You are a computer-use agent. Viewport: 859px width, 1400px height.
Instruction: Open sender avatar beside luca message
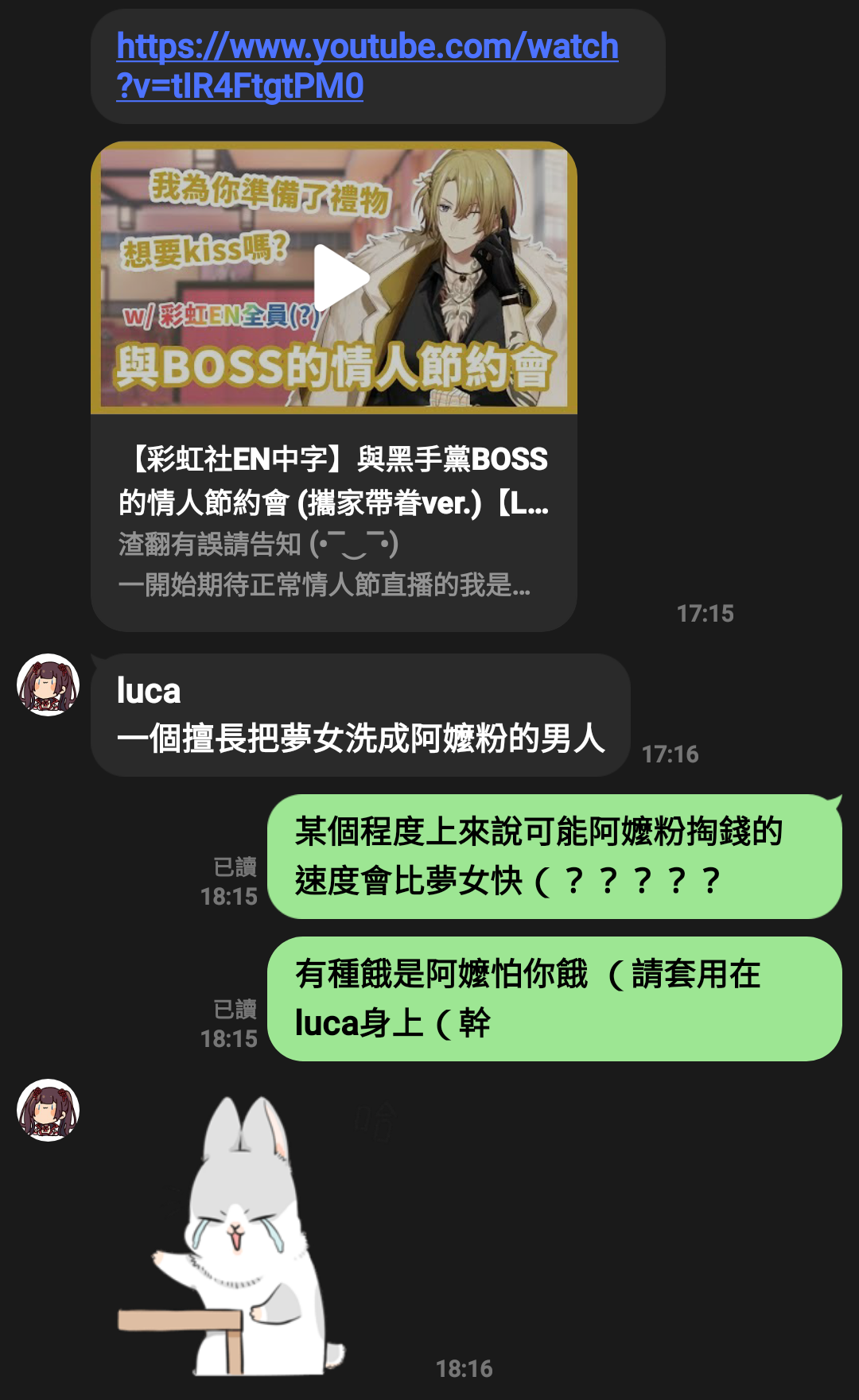pos(49,684)
